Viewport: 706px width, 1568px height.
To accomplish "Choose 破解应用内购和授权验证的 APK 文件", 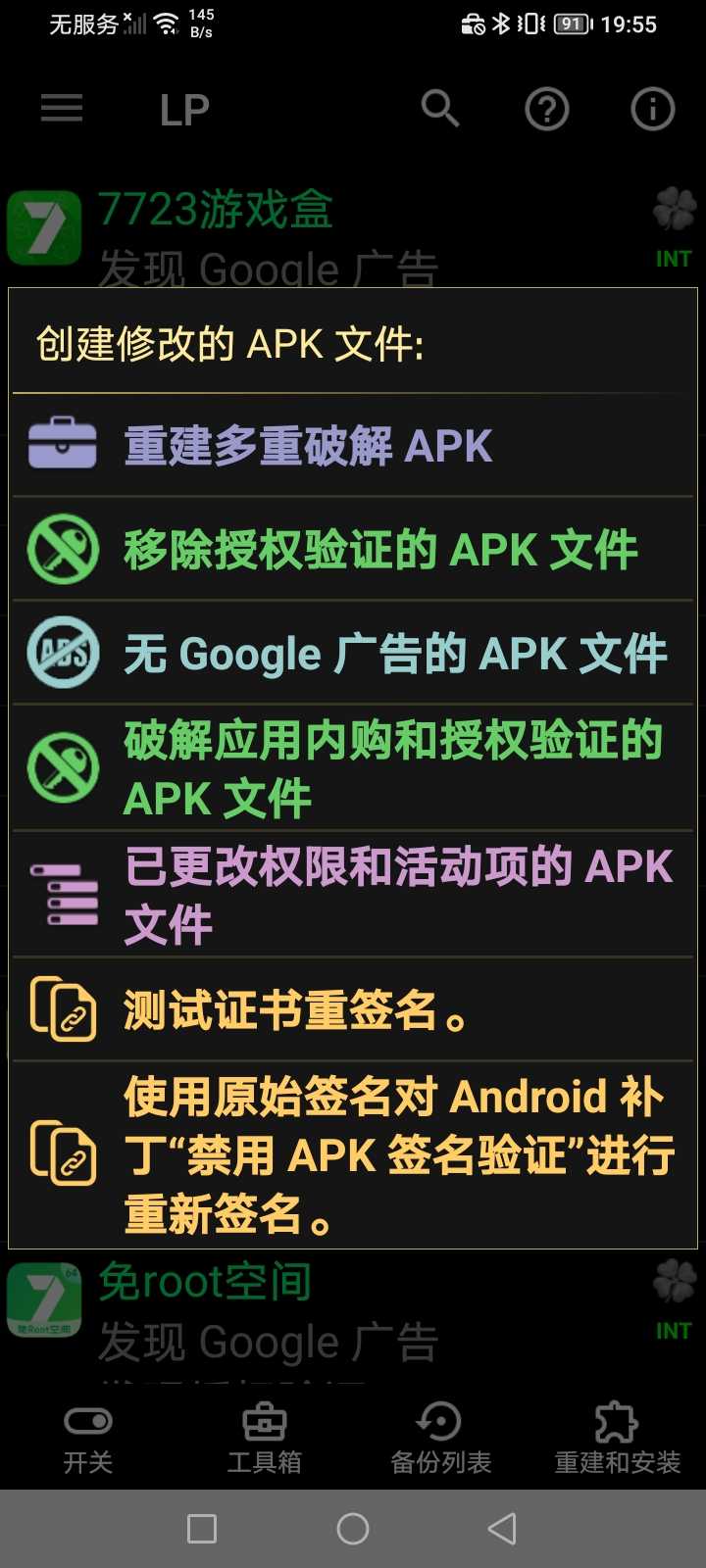I will (x=353, y=768).
